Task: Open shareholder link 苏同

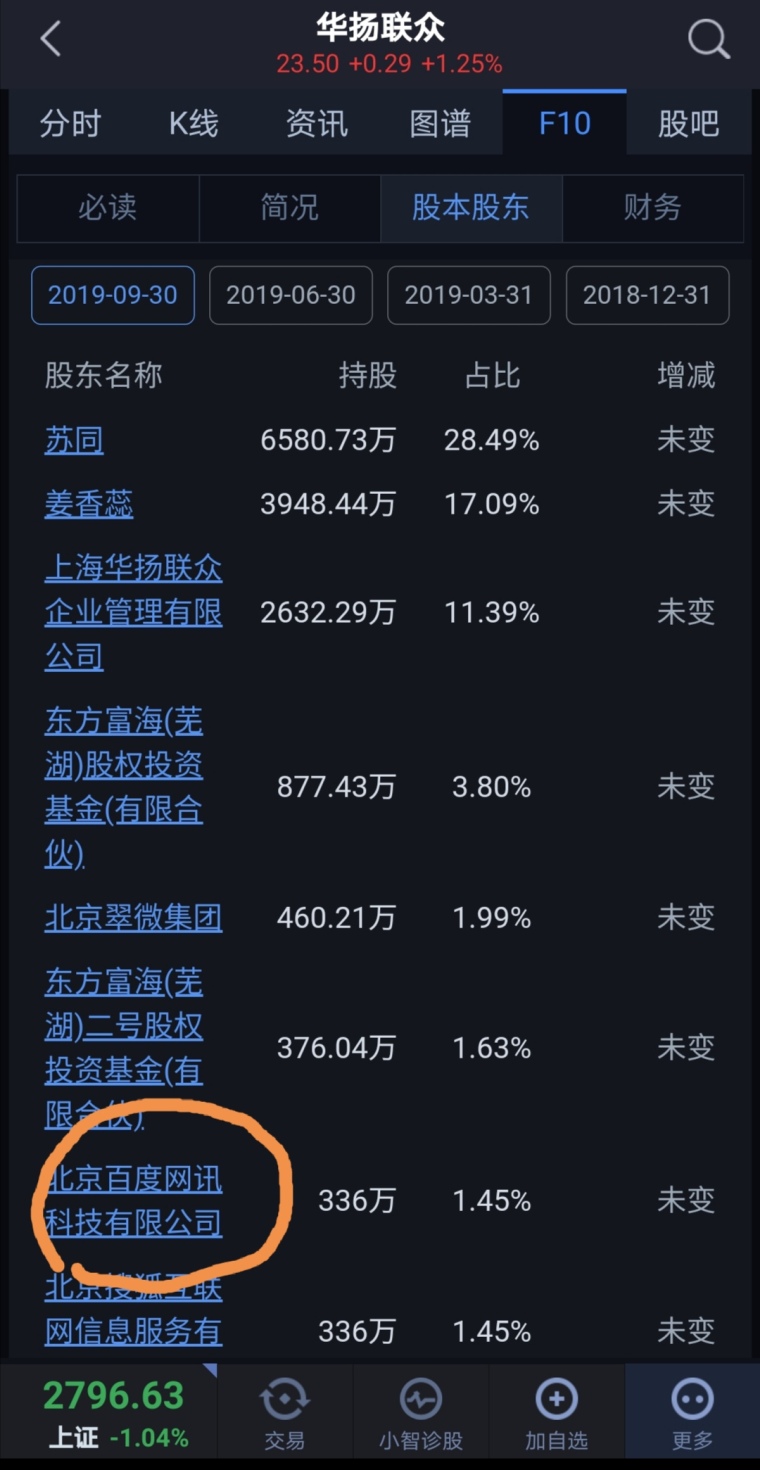Action: coord(74,440)
